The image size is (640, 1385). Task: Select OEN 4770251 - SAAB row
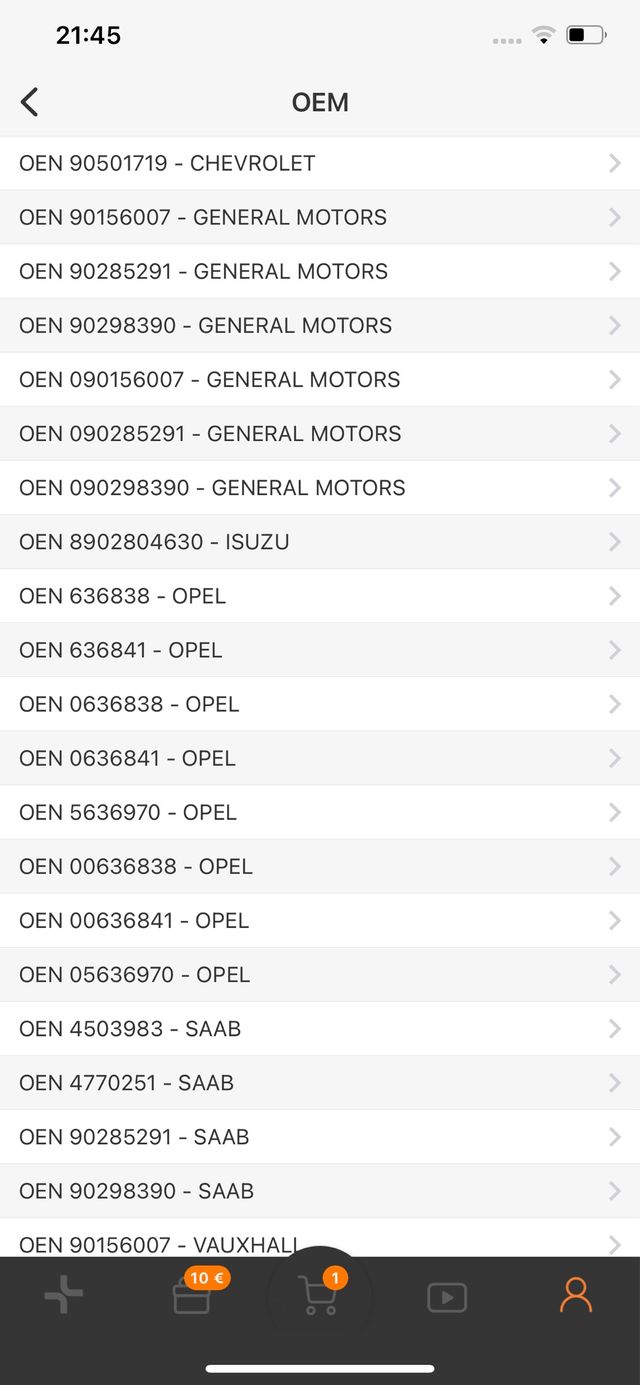click(x=320, y=1082)
